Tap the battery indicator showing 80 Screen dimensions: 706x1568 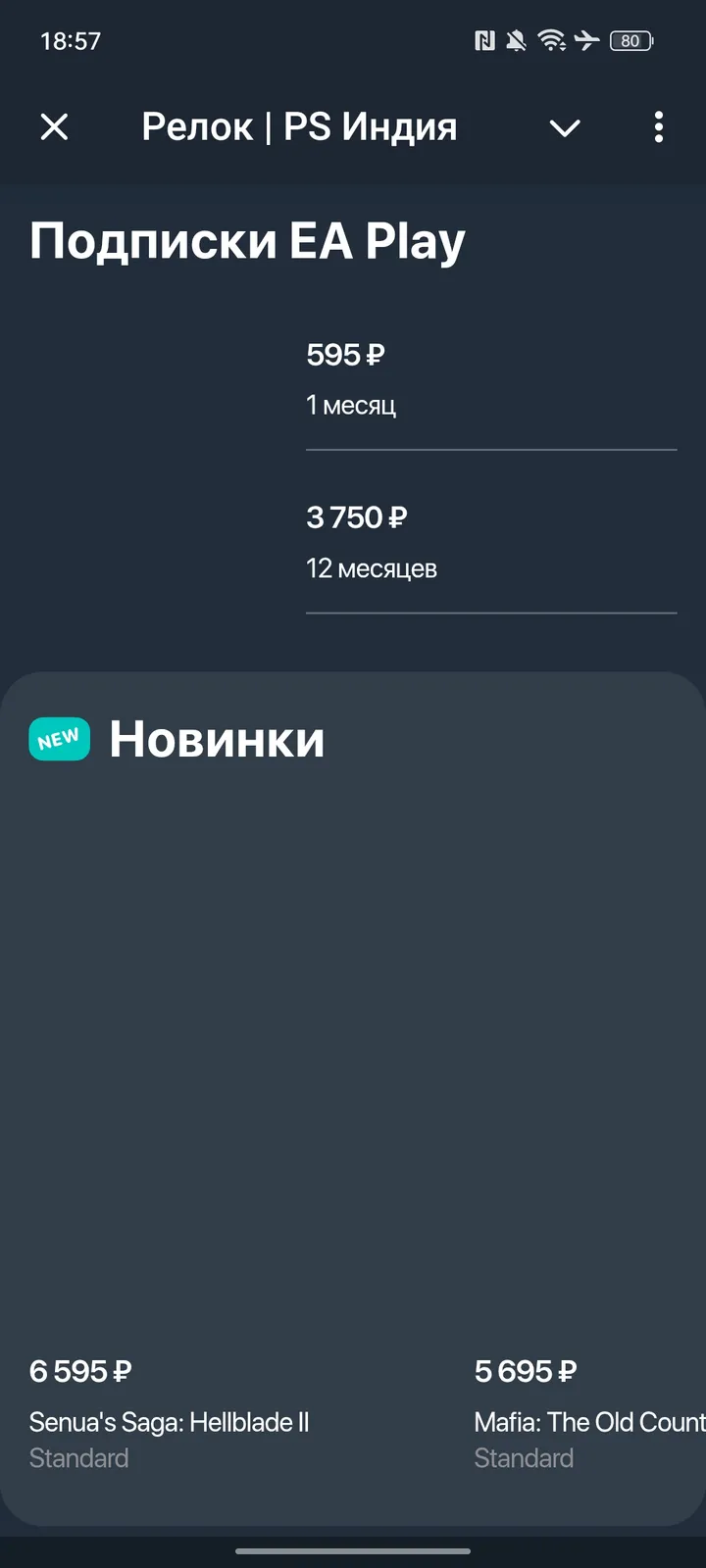pyautogui.click(x=631, y=40)
